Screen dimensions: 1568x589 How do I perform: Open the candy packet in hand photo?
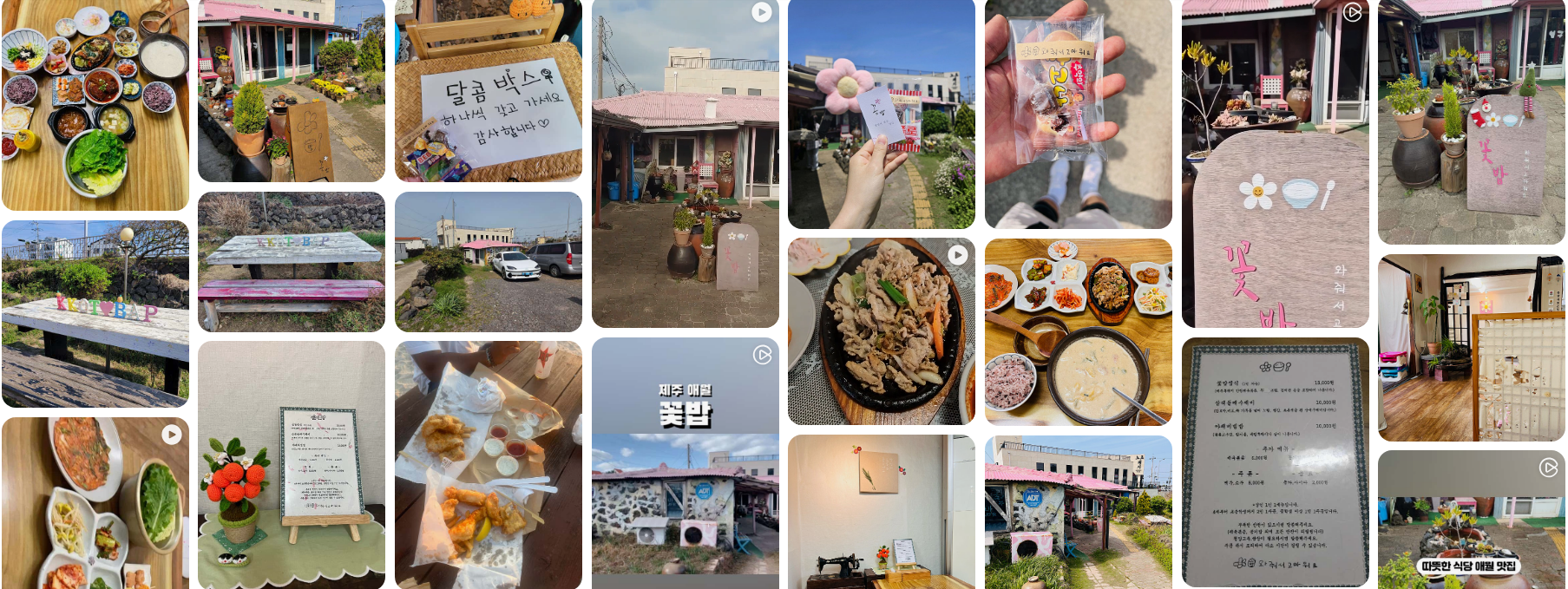(1078, 115)
